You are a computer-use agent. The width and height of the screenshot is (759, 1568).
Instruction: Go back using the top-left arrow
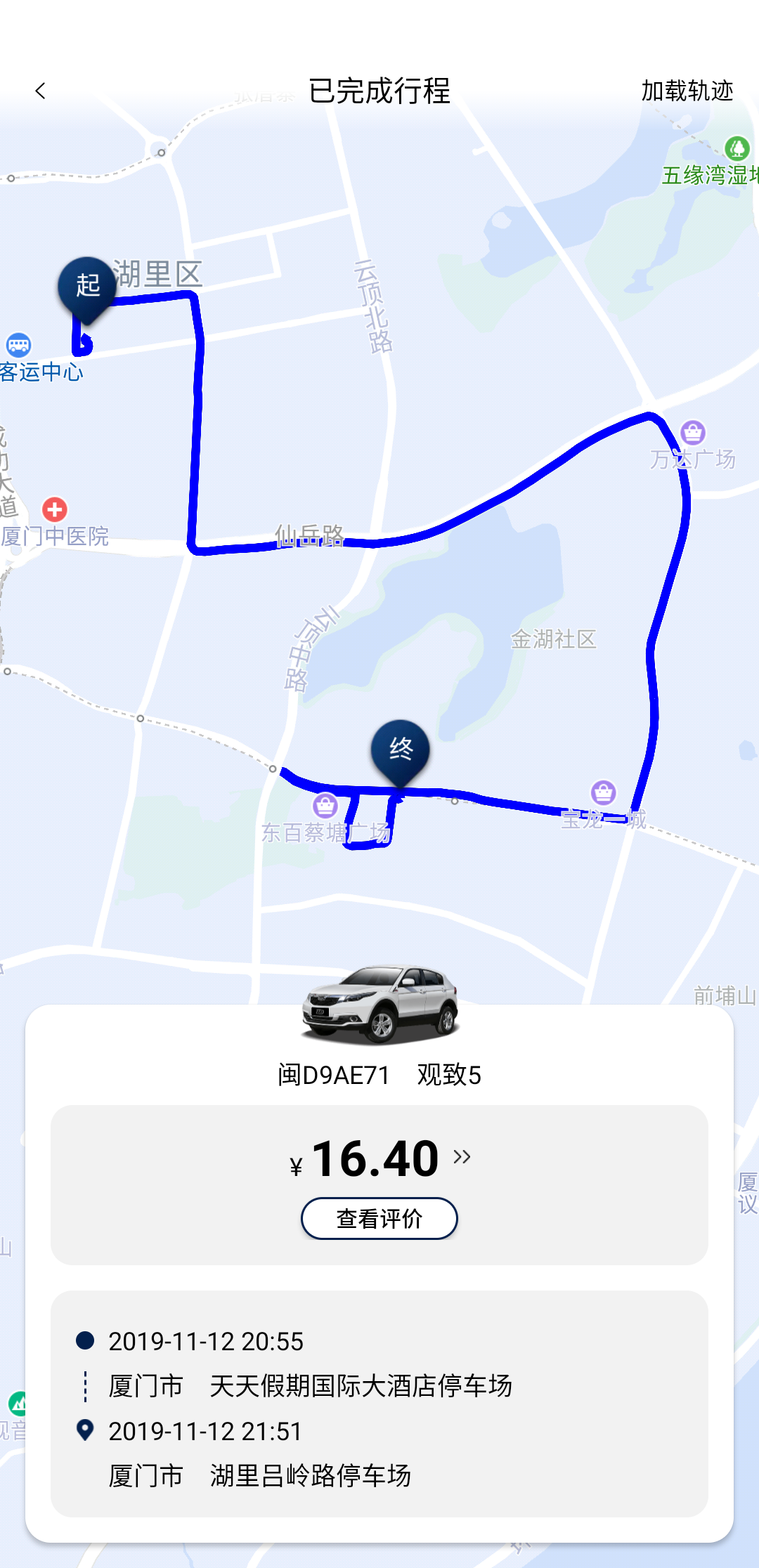[x=40, y=91]
